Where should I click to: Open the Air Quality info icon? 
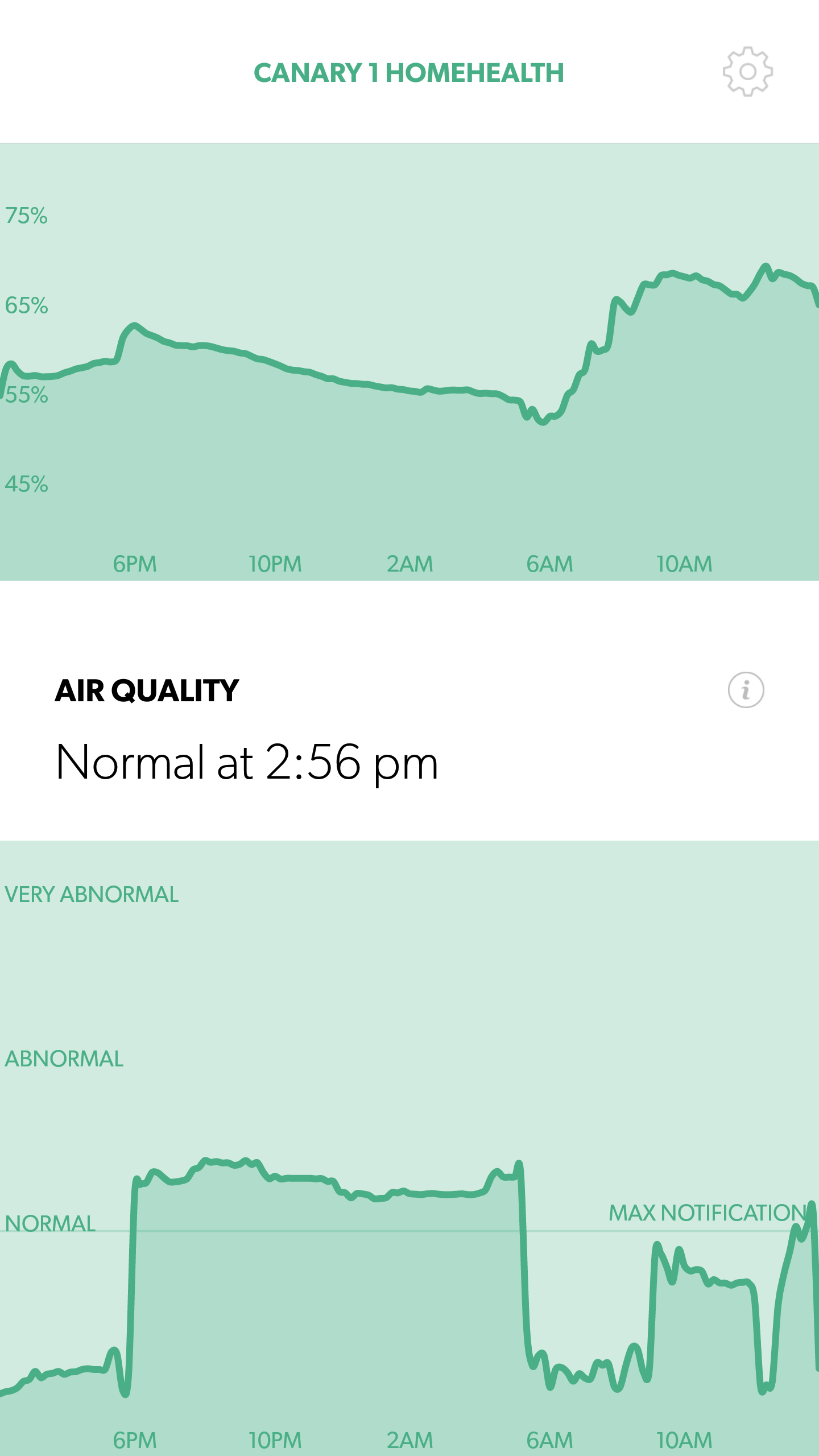[746, 690]
